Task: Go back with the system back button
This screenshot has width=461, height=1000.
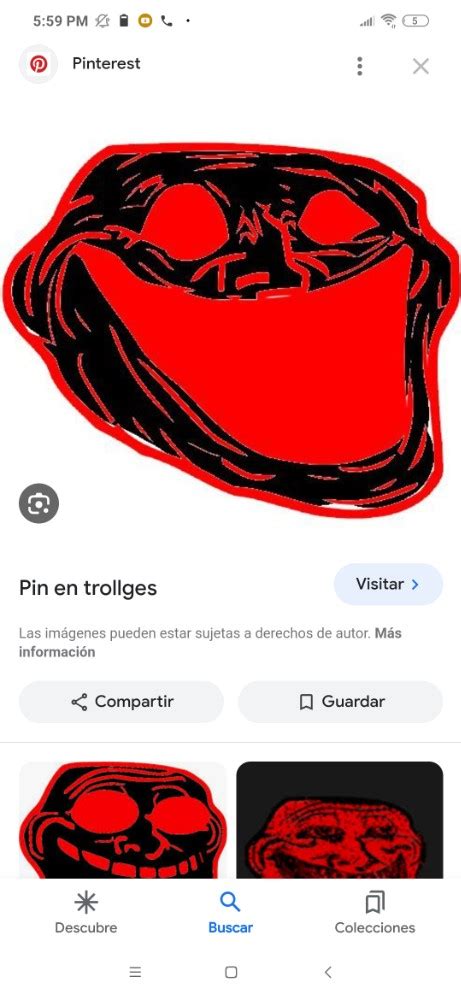Action: point(328,972)
